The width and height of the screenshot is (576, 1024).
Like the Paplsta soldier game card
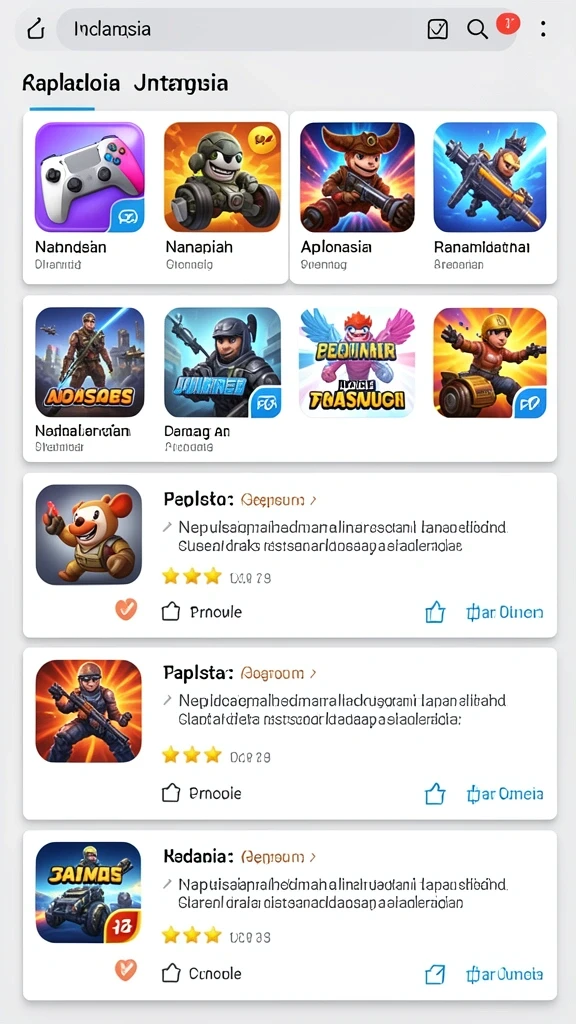[x=435, y=793]
